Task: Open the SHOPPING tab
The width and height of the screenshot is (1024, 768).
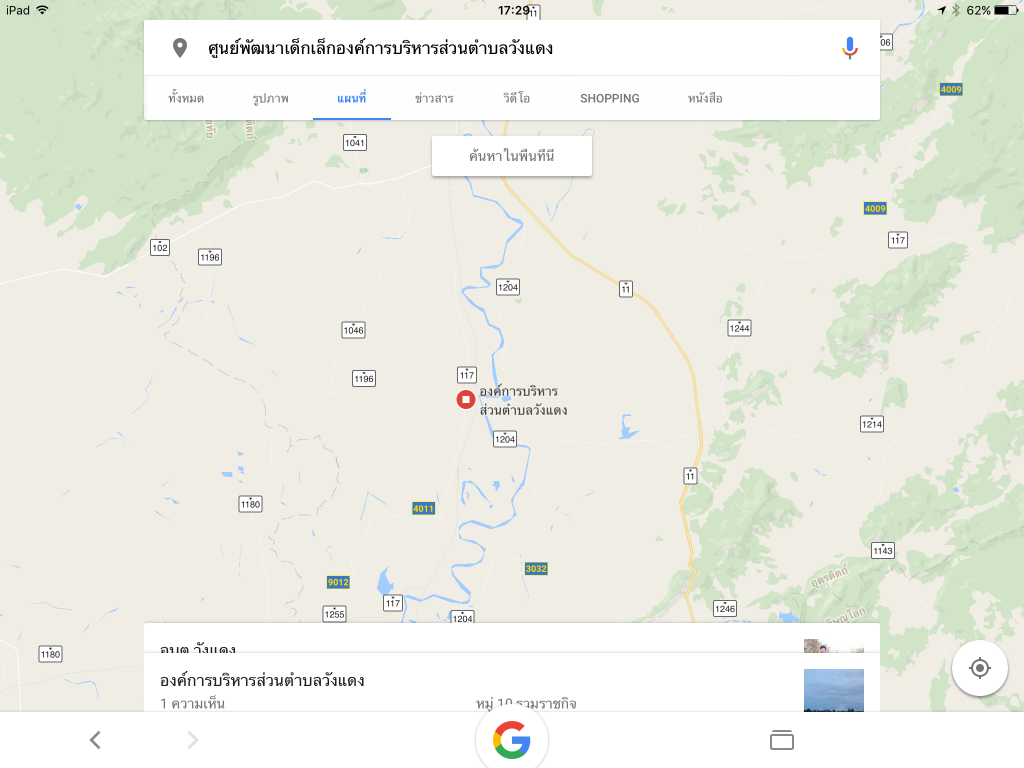Action: pyautogui.click(x=609, y=98)
